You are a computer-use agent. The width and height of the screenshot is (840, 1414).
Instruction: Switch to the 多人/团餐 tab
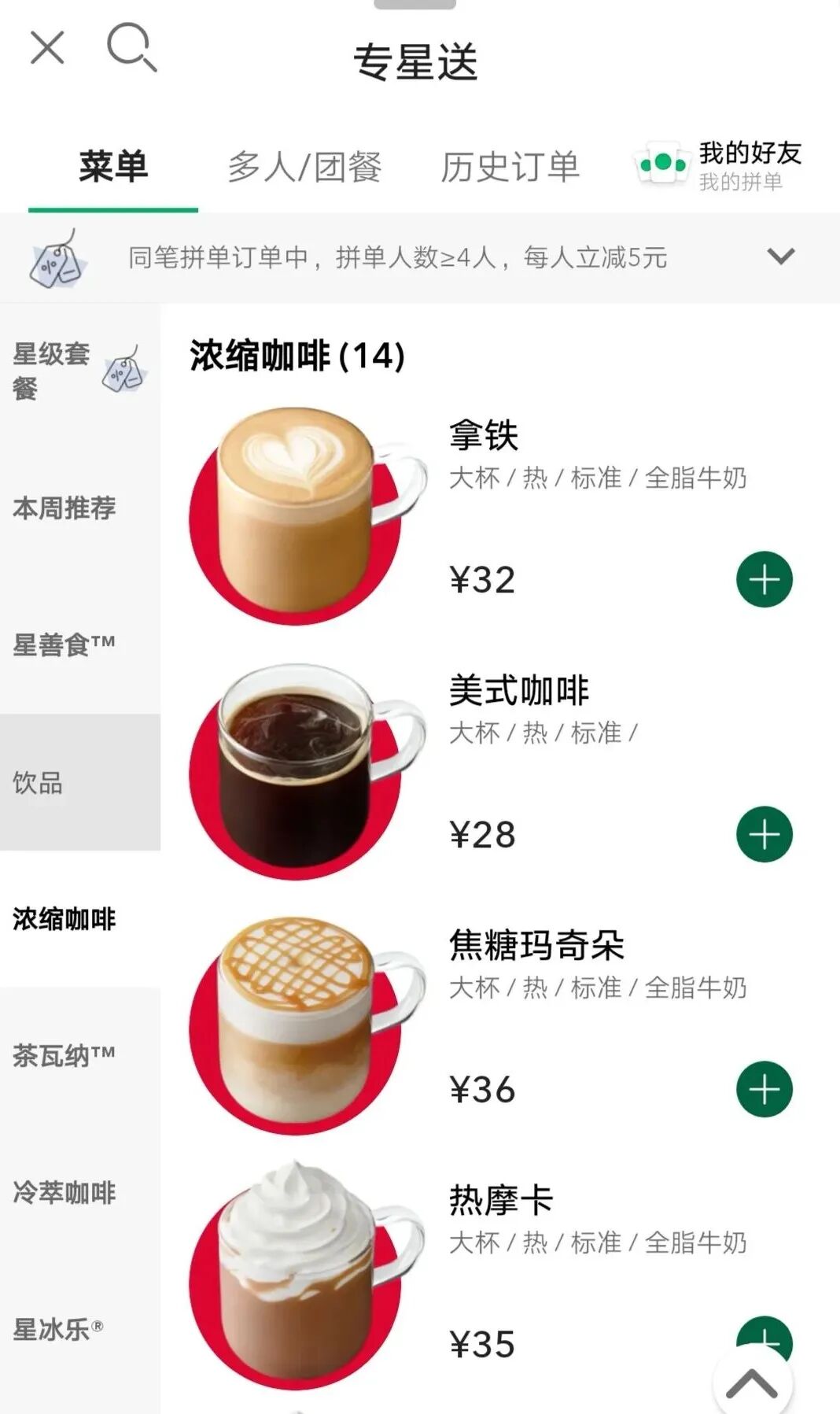(x=304, y=167)
